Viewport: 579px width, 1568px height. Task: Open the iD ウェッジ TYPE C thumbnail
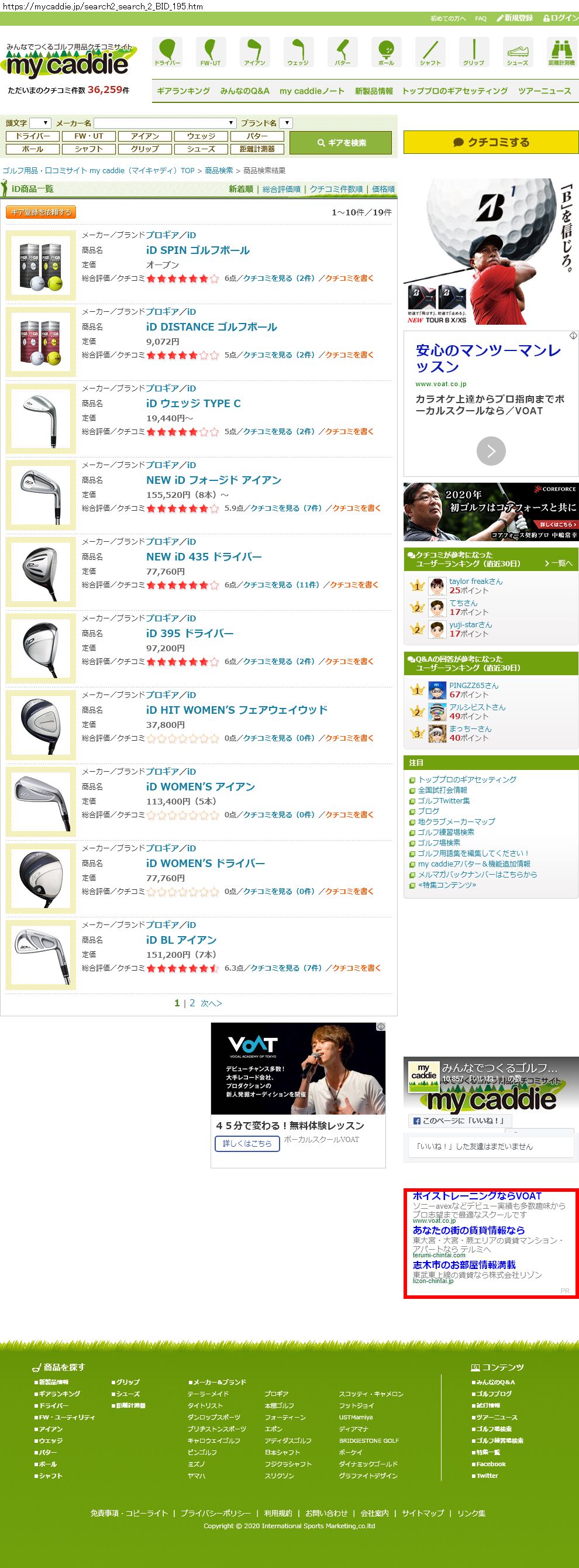(x=41, y=418)
